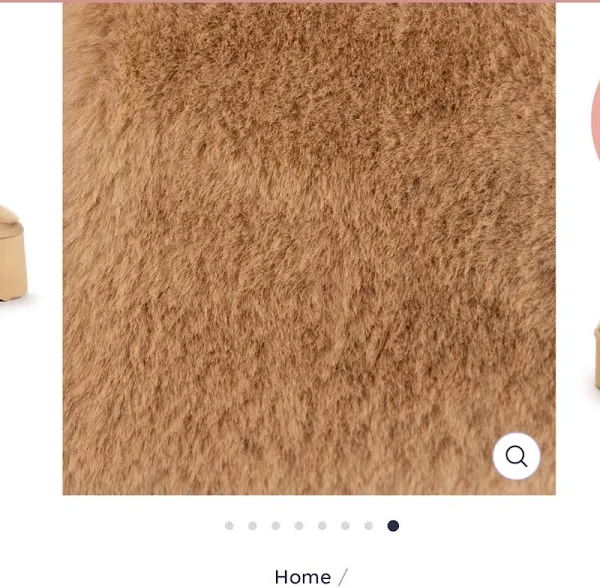Select the fourth carousel page dot
This screenshot has height=588, width=600.
point(299,526)
